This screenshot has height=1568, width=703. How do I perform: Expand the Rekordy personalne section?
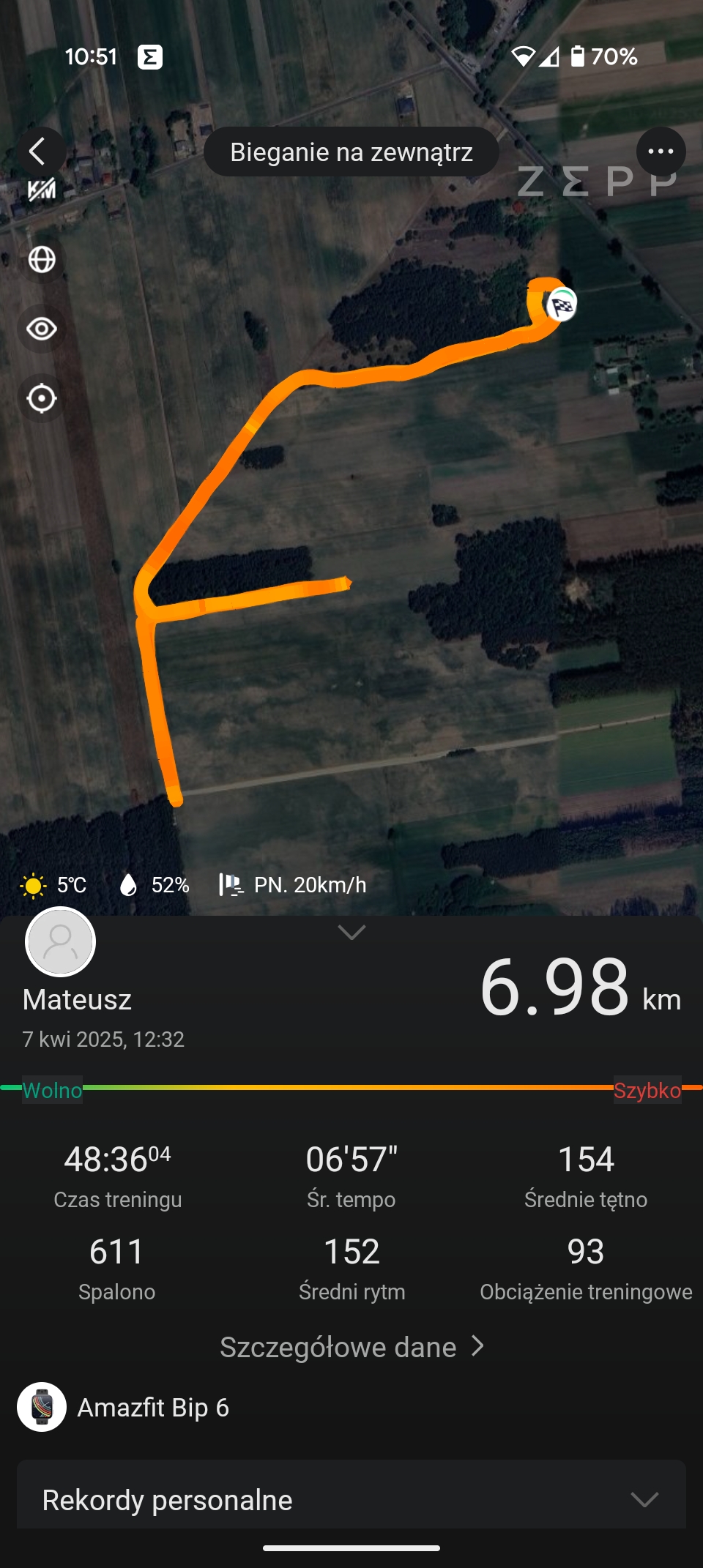tap(644, 1500)
